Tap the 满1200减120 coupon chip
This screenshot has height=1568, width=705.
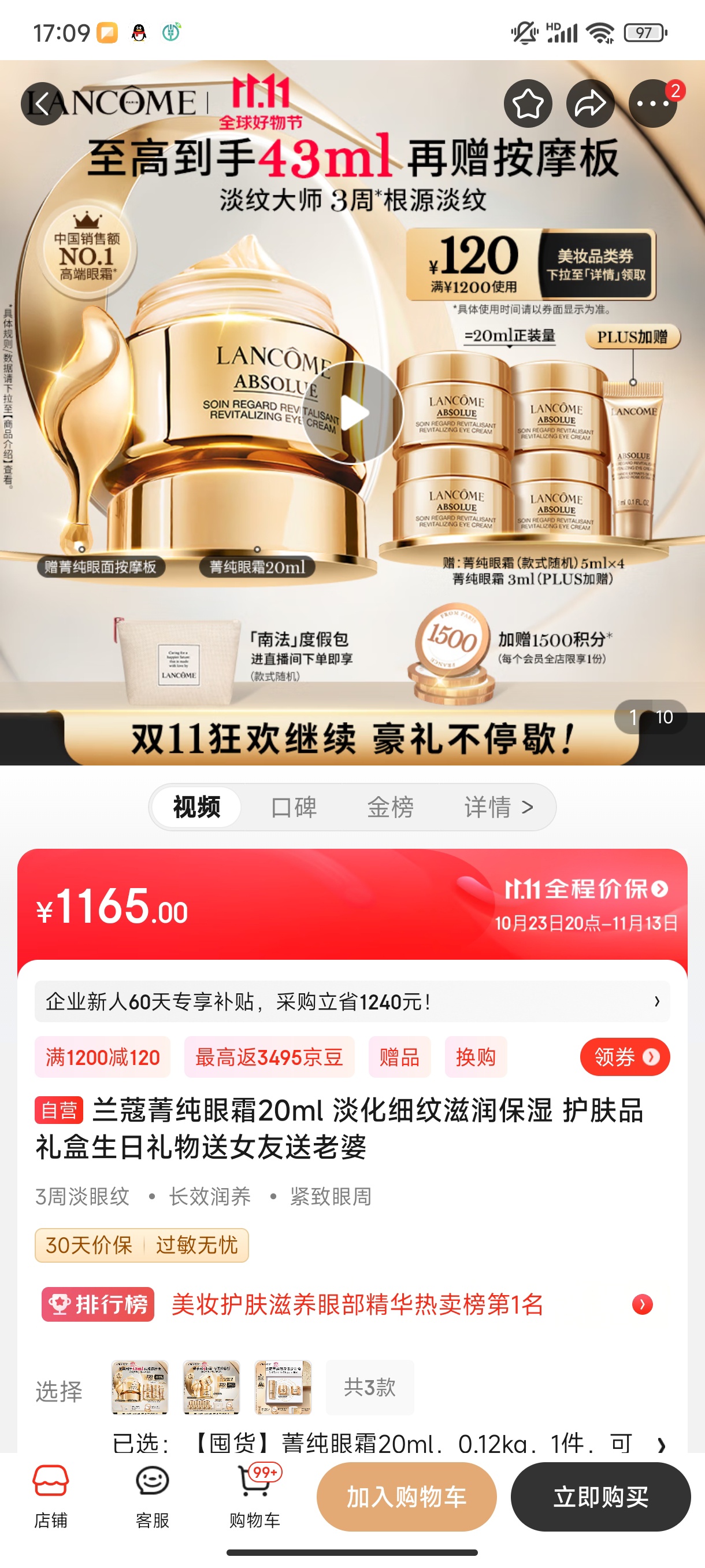pyautogui.click(x=102, y=1057)
